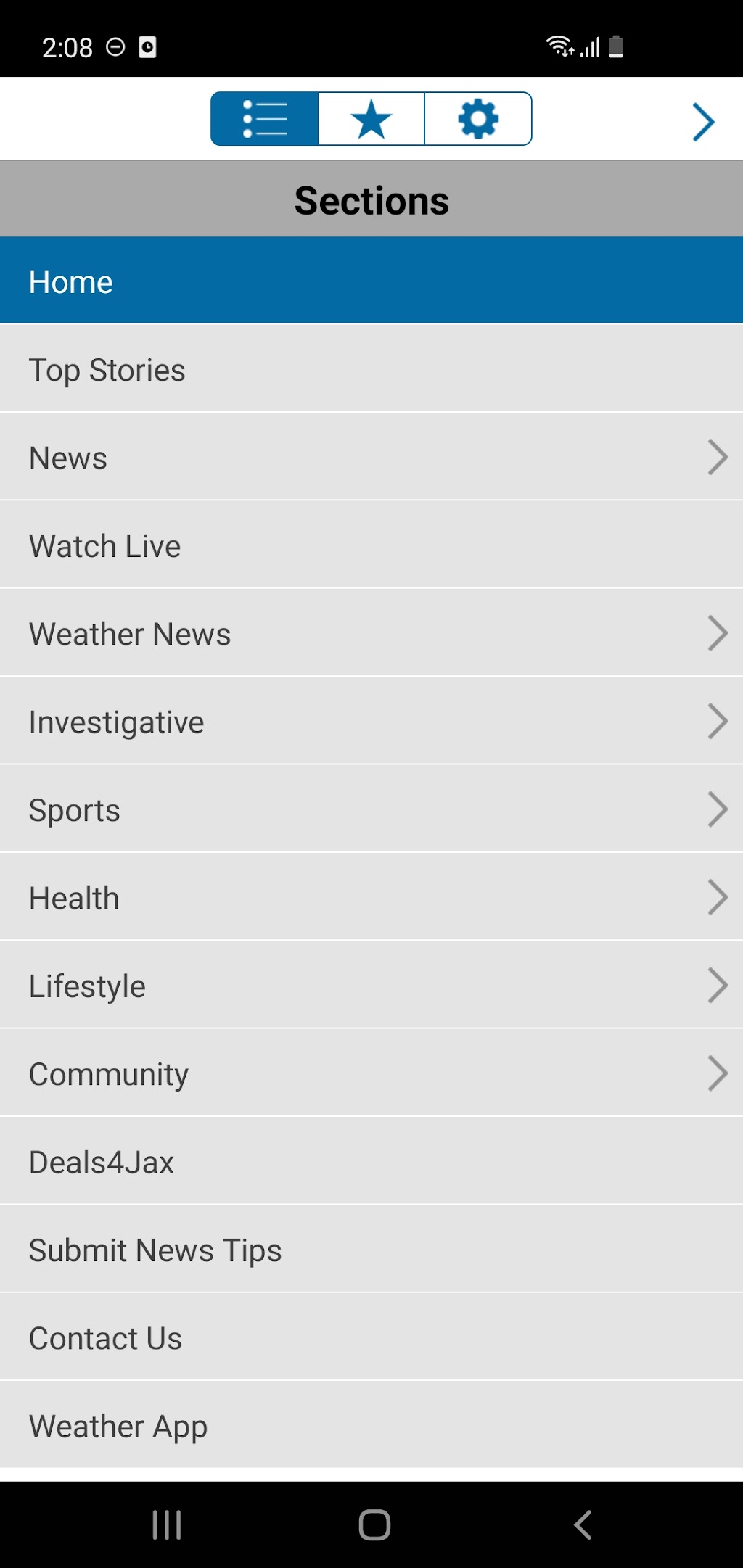
Task: Switch to the favorites star tab
Action: coord(371,119)
